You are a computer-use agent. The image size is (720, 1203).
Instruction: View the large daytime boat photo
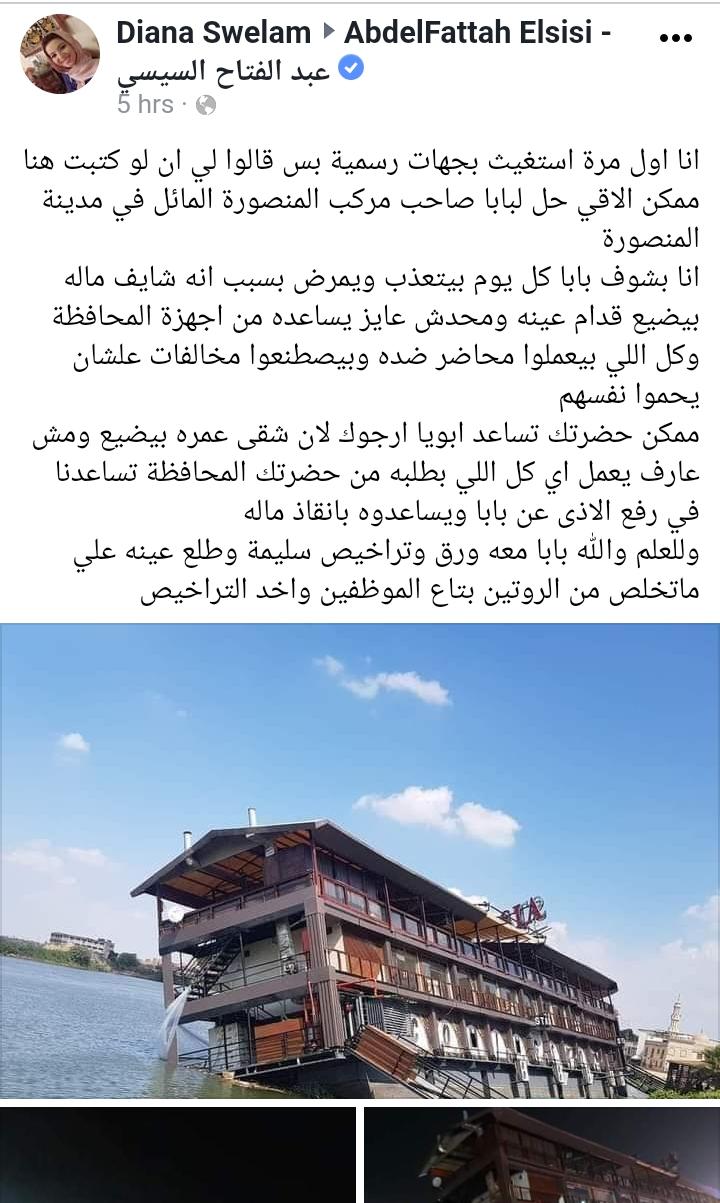360,860
